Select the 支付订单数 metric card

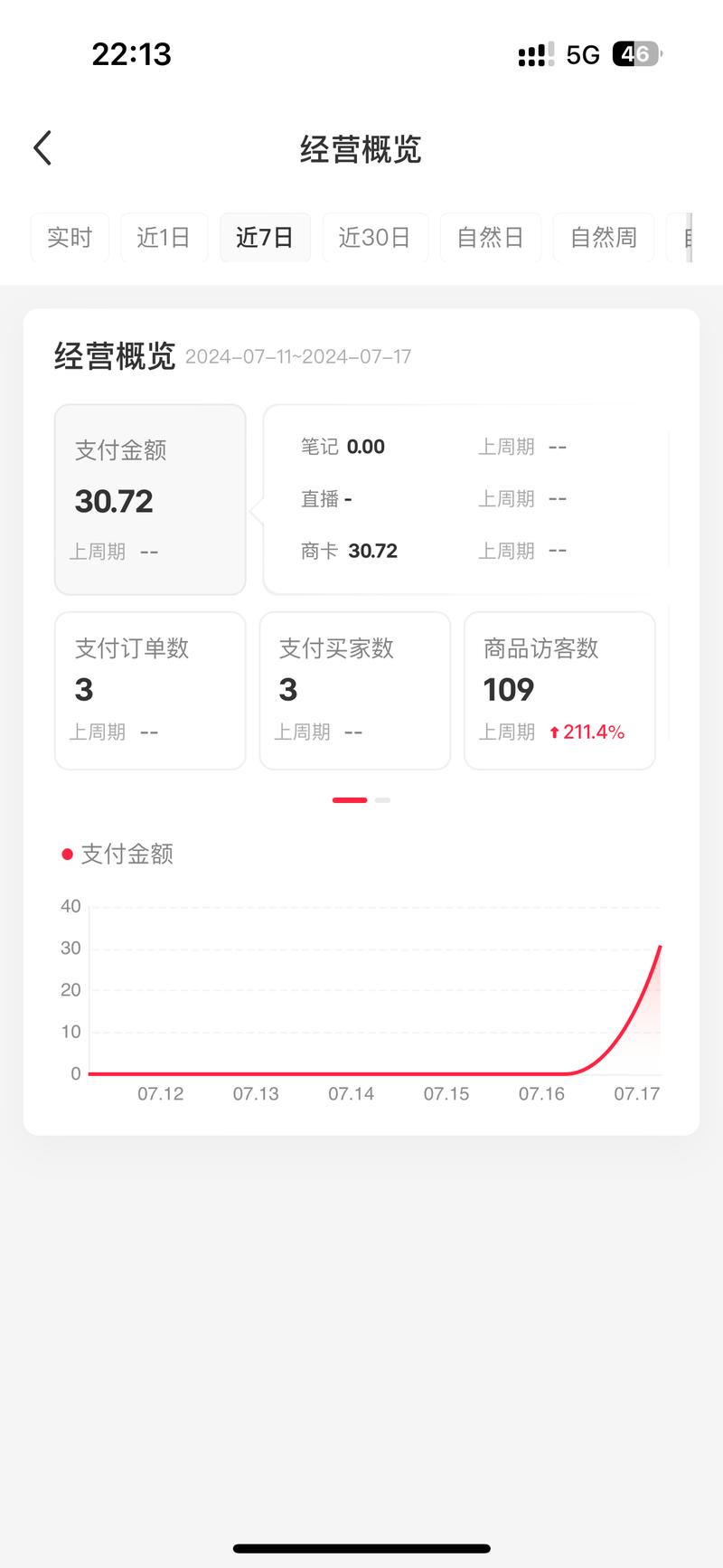point(150,691)
